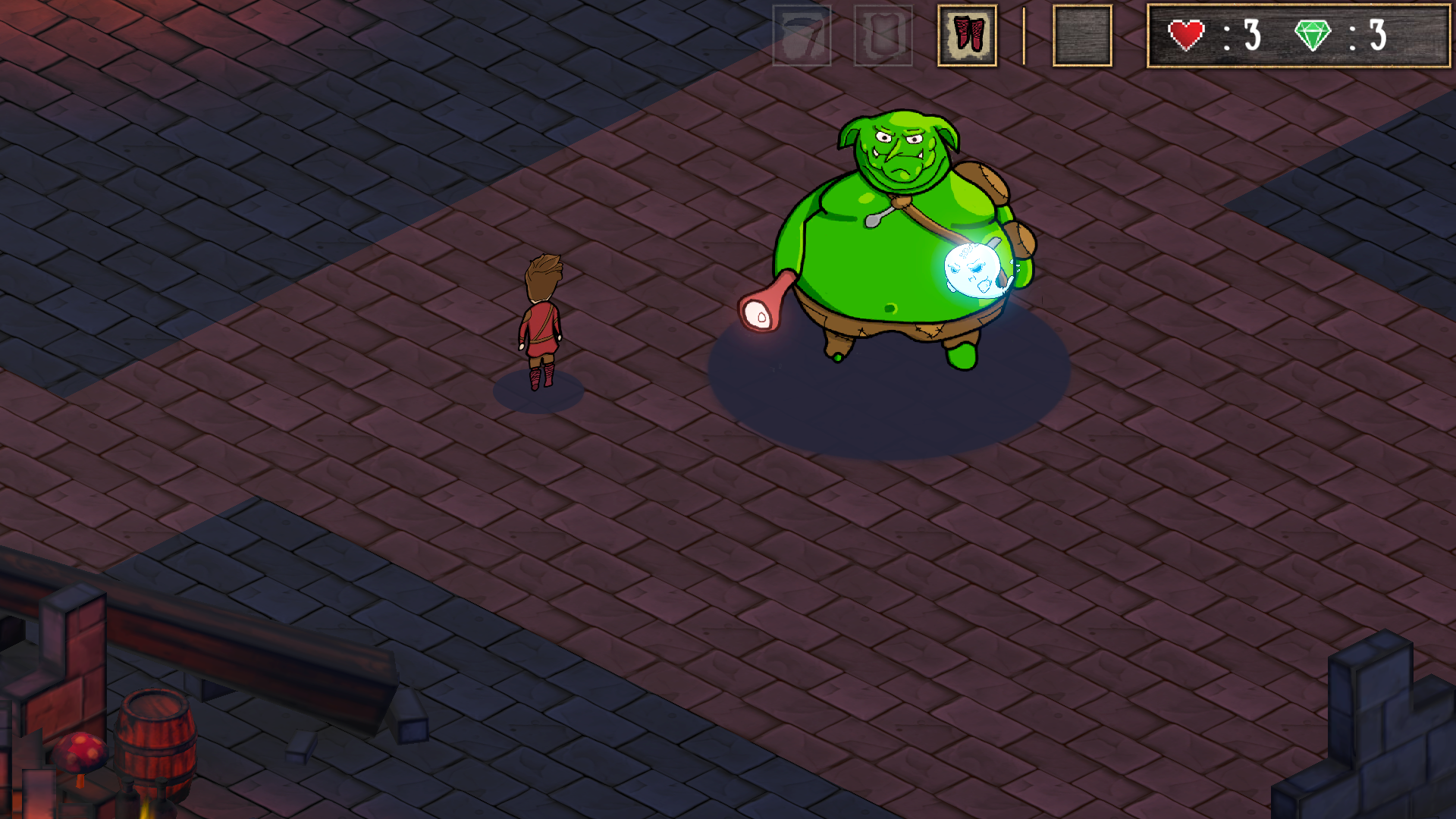Viewport: 1456px width, 819px height.
Task: Select the red boots equipment slot
Action: (967, 36)
